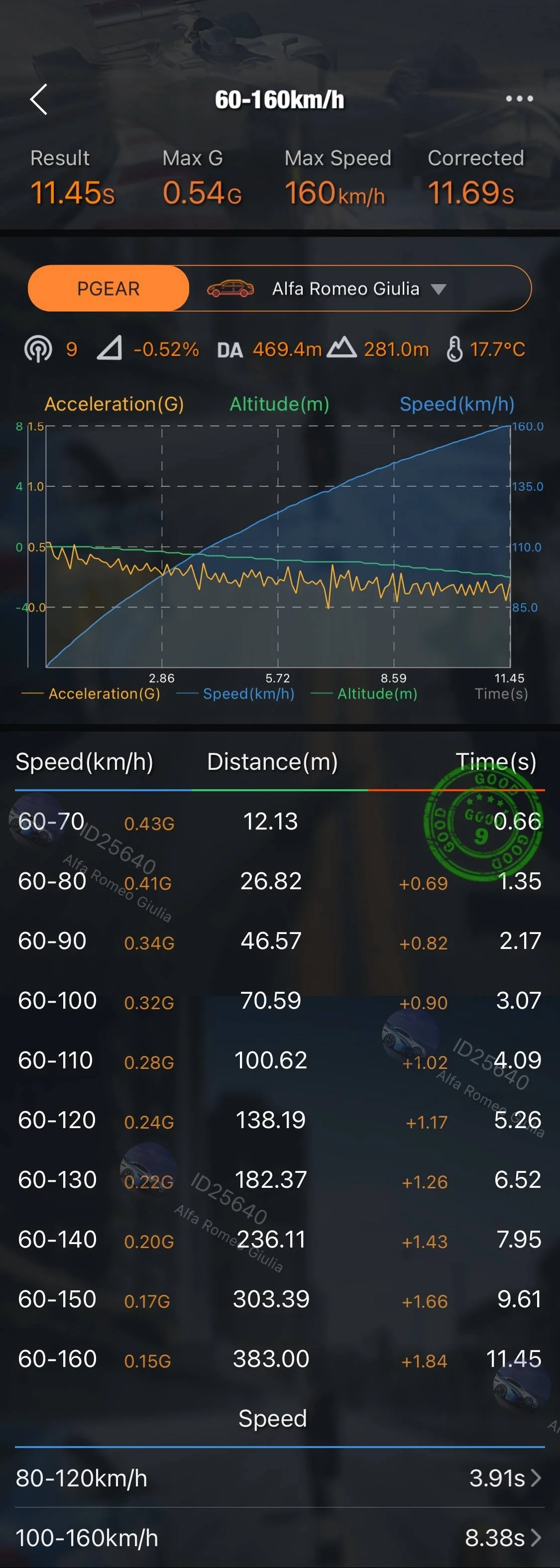The image size is (560, 1568).
Task: Open the 100-160km/h result row
Action: tap(279, 1538)
